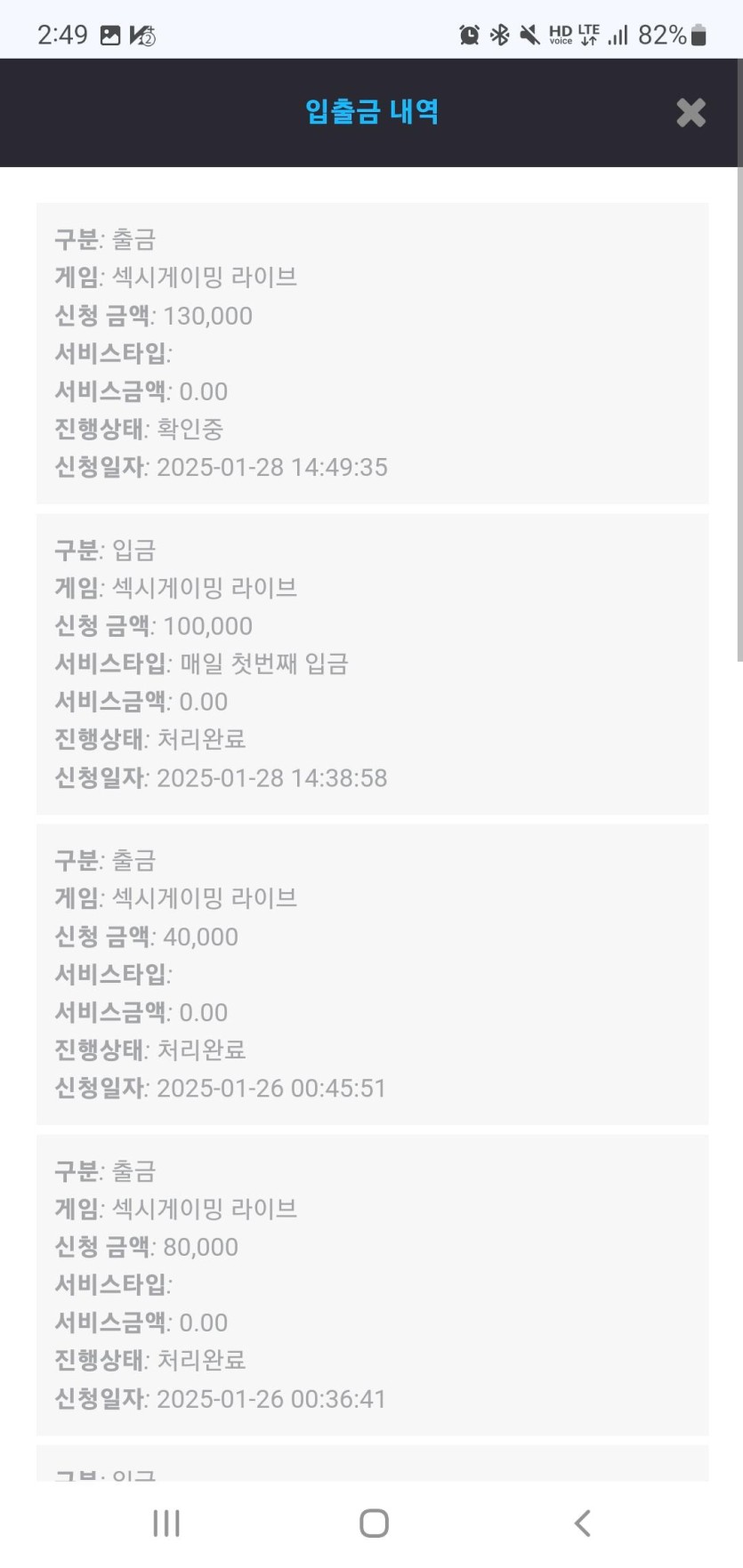Close the 입출금 내역 window

691,113
